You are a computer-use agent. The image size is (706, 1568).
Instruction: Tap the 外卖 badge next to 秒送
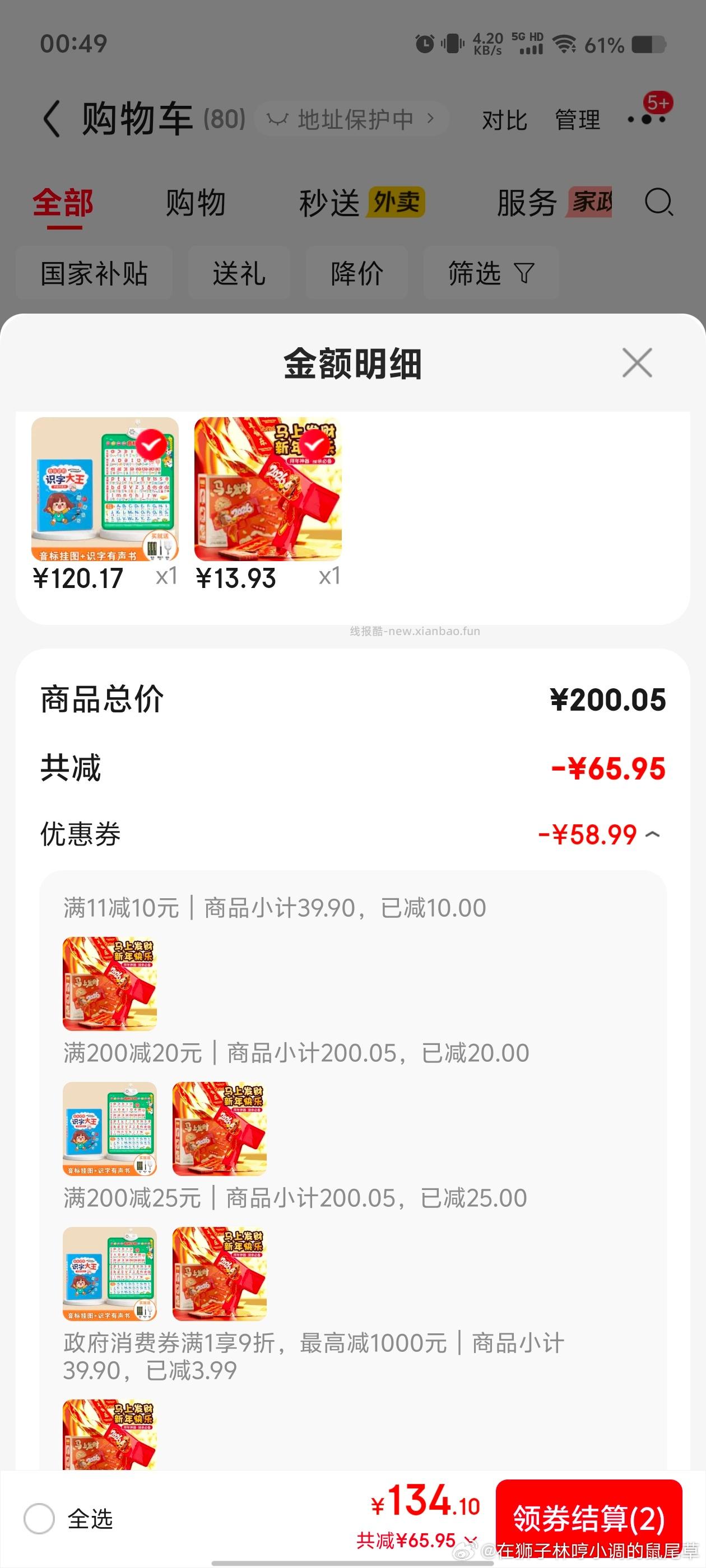point(397,201)
